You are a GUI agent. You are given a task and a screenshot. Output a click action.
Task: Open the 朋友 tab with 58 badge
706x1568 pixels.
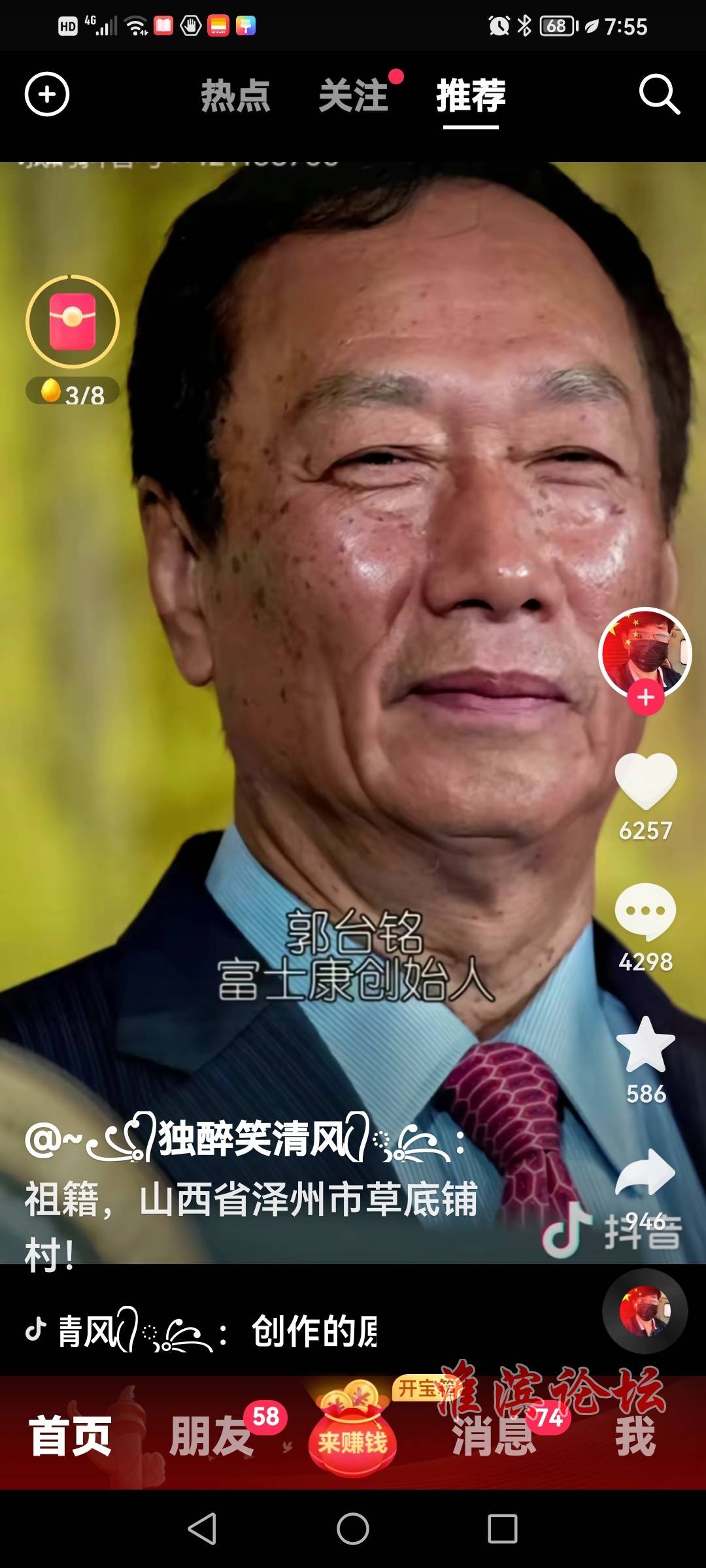point(211,1436)
